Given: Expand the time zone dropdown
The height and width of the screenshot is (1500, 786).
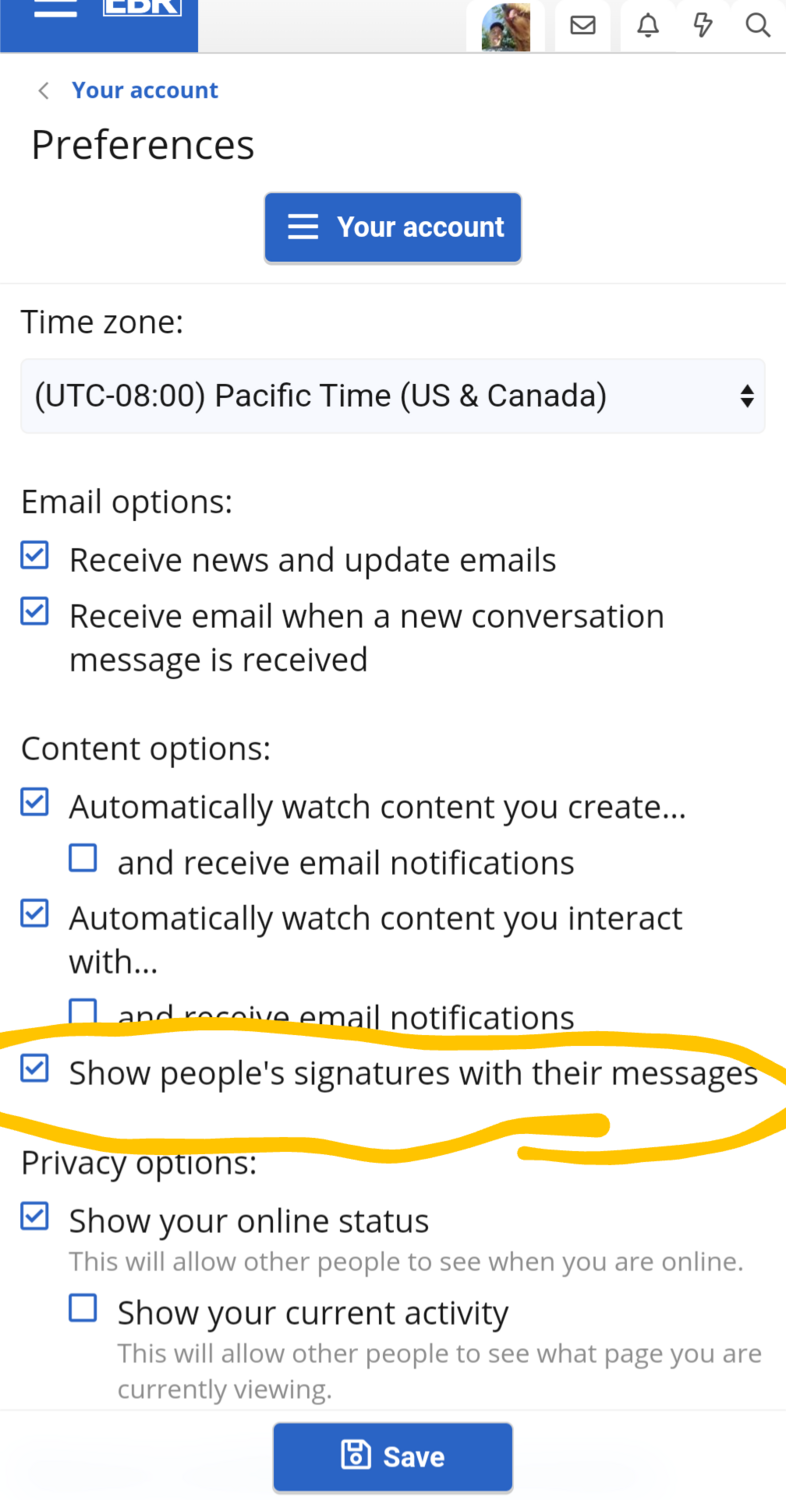Looking at the screenshot, I should tap(393, 396).
